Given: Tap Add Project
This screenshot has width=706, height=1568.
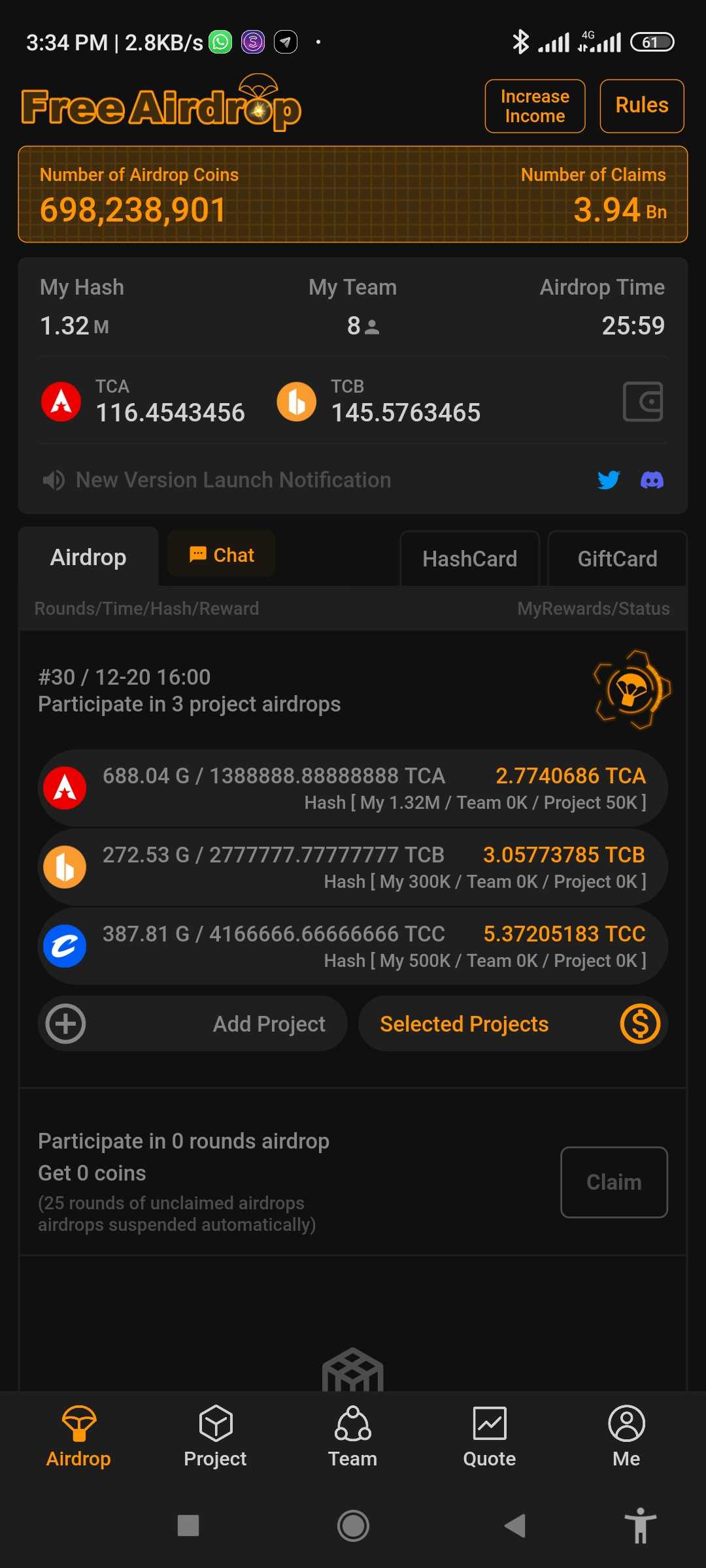Looking at the screenshot, I should coord(193,1024).
